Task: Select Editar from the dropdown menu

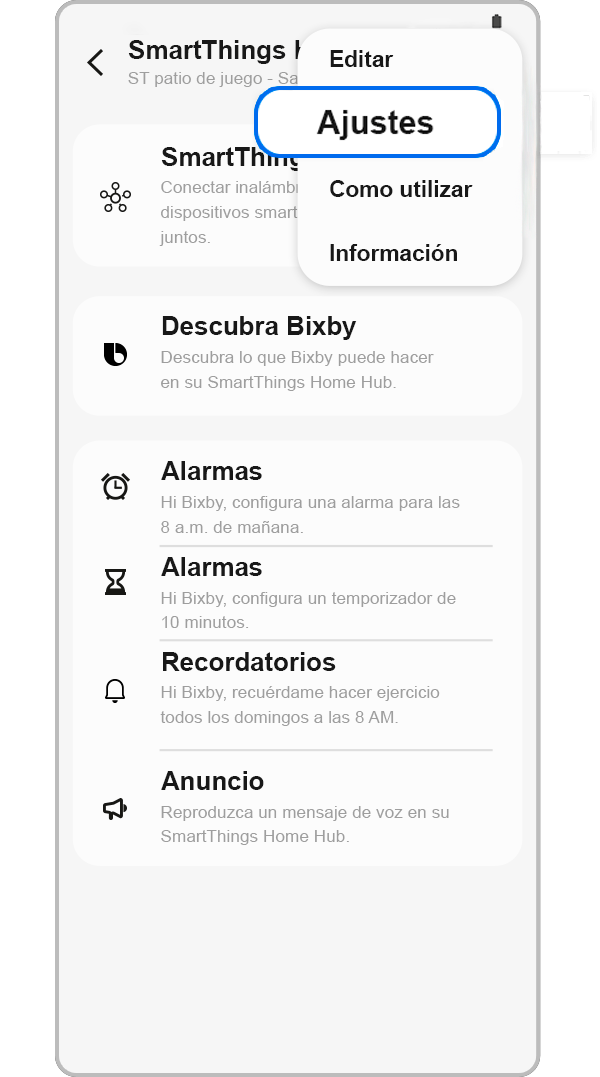Action: 361,59
